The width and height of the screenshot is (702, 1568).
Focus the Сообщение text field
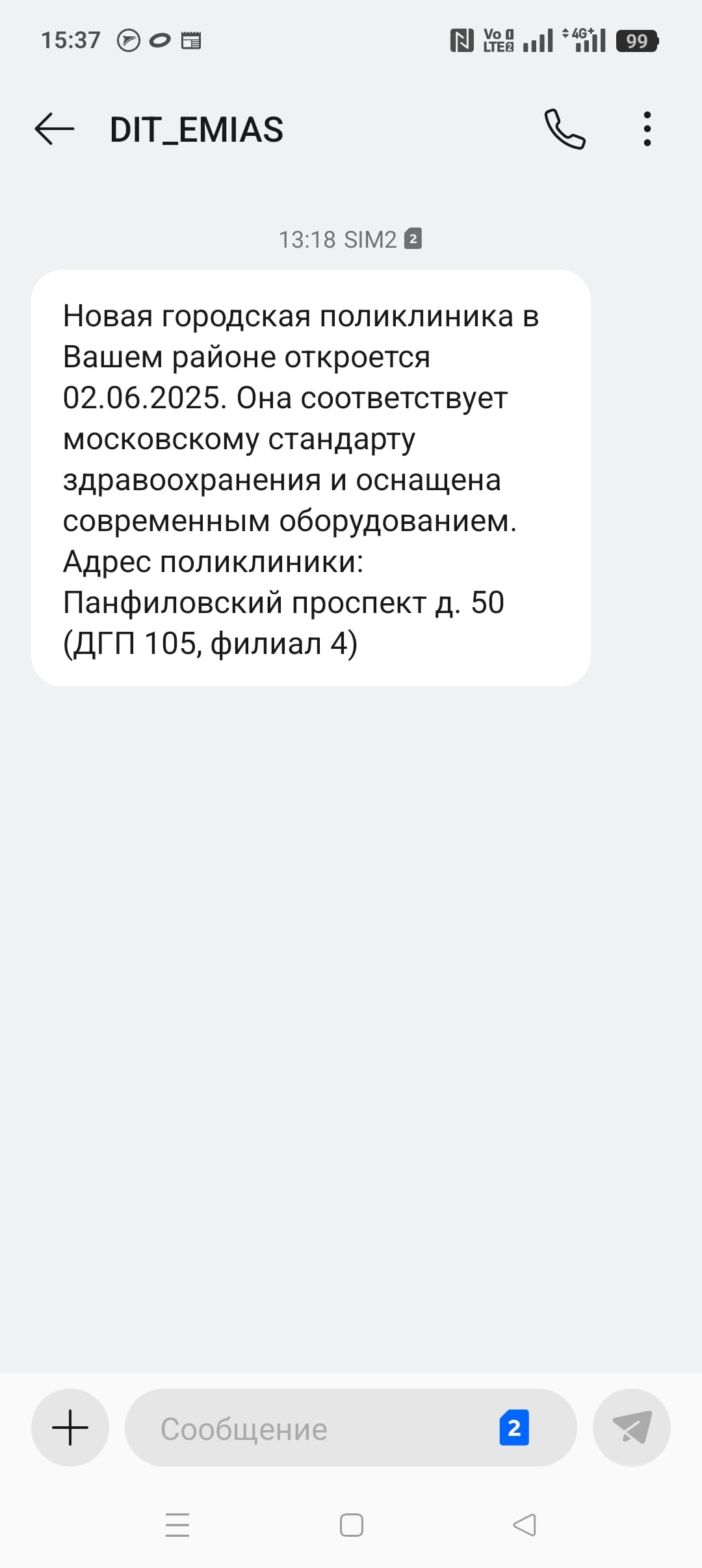pyautogui.click(x=312, y=1429)
